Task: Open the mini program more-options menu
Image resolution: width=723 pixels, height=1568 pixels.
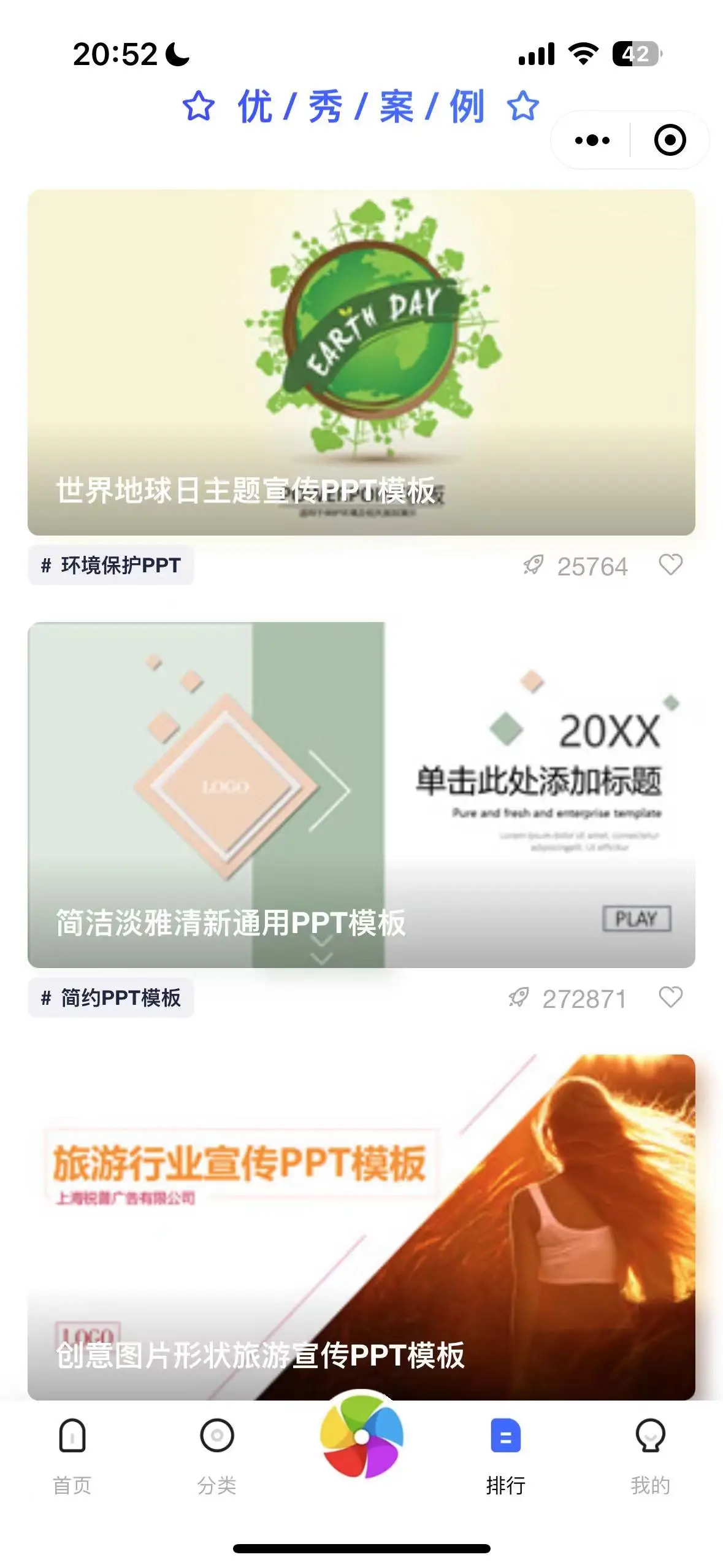Action: pyautogui.click(x=592, y=140)
